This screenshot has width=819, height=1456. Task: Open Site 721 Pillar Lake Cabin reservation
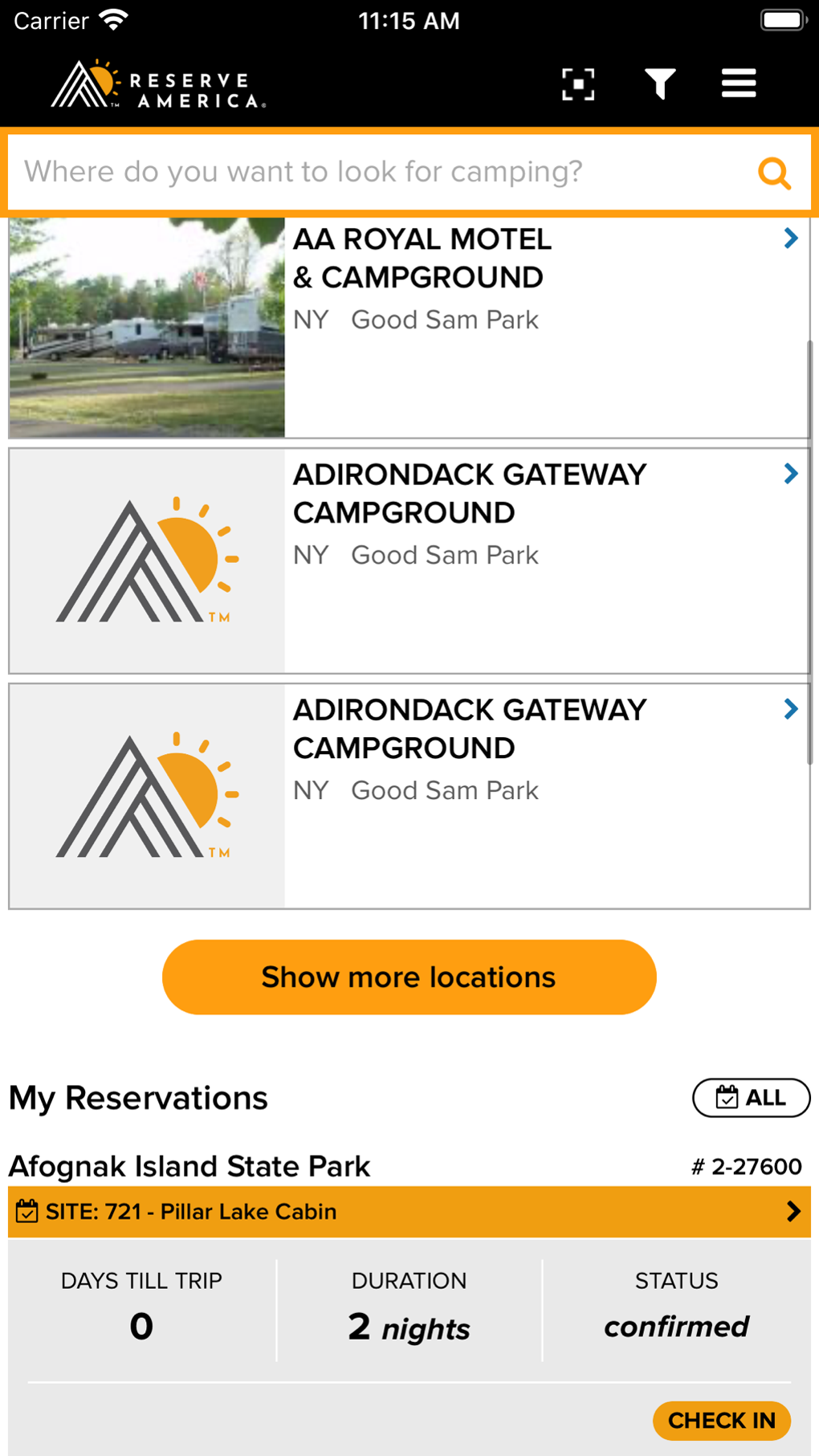click(409, 1211)
